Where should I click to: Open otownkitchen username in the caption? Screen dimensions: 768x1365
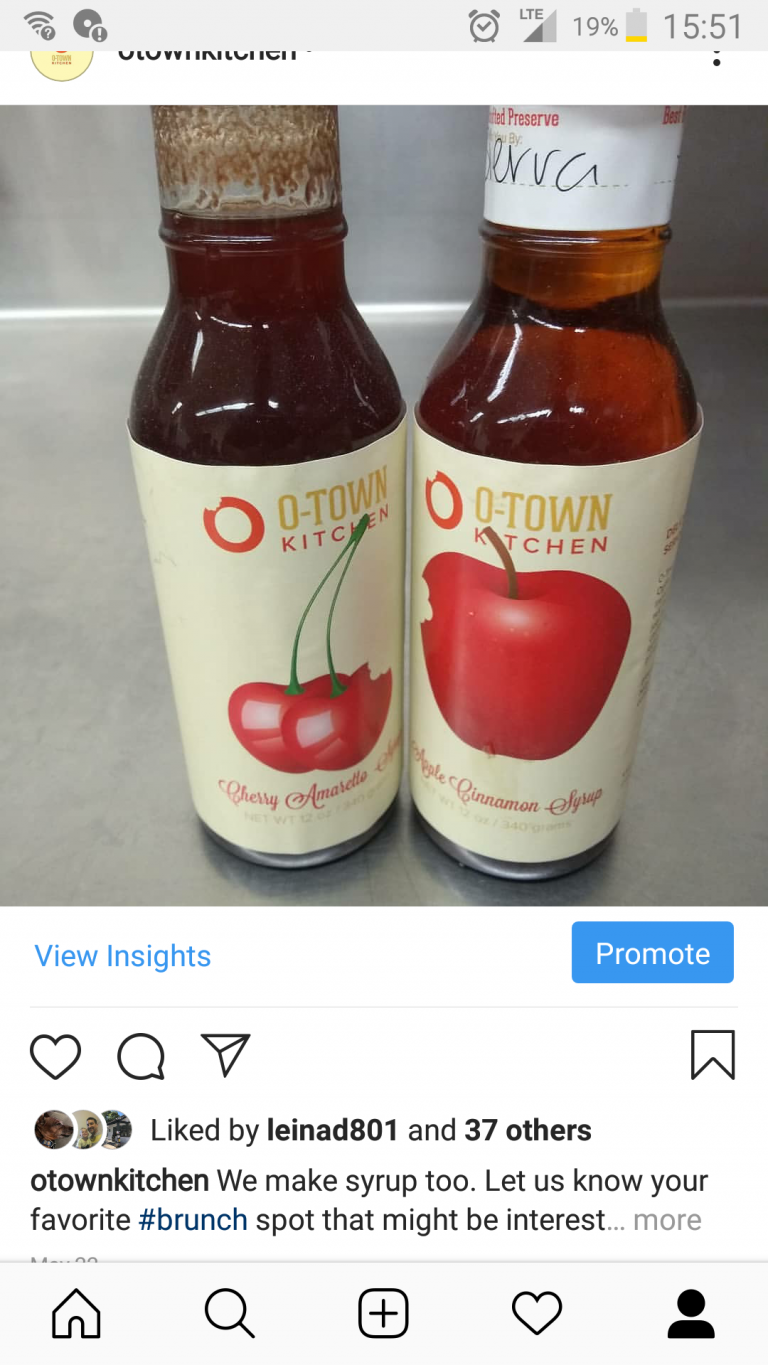pyautogui.click(x=120, y=1180)
